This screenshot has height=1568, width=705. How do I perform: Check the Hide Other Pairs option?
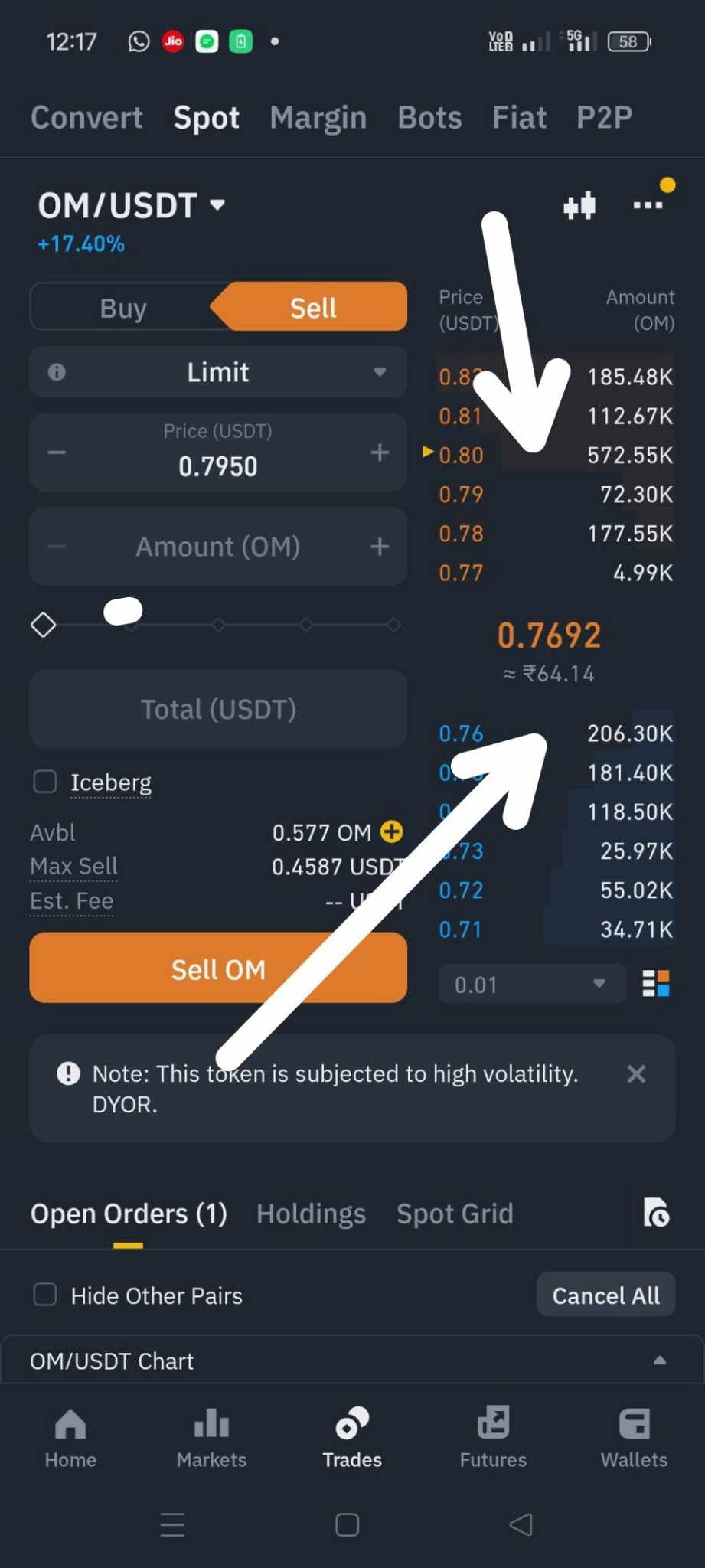44,1295
